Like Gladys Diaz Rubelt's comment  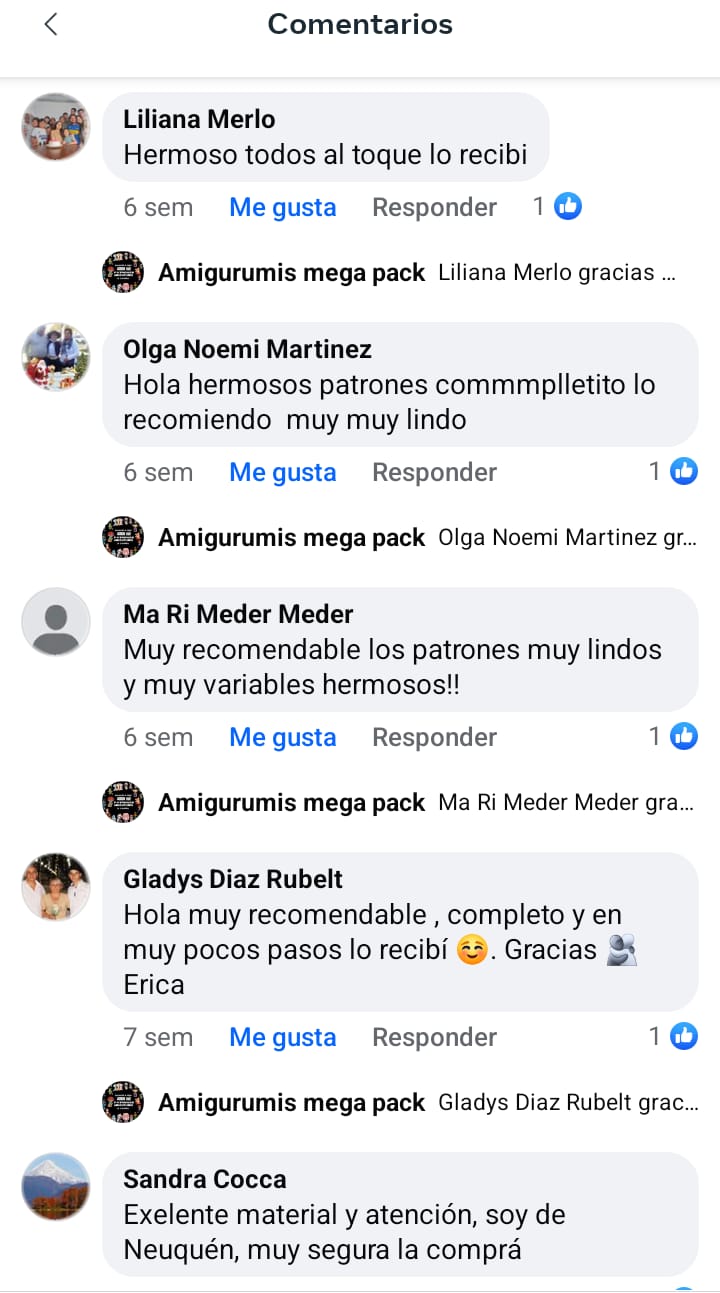point(282,1037)
